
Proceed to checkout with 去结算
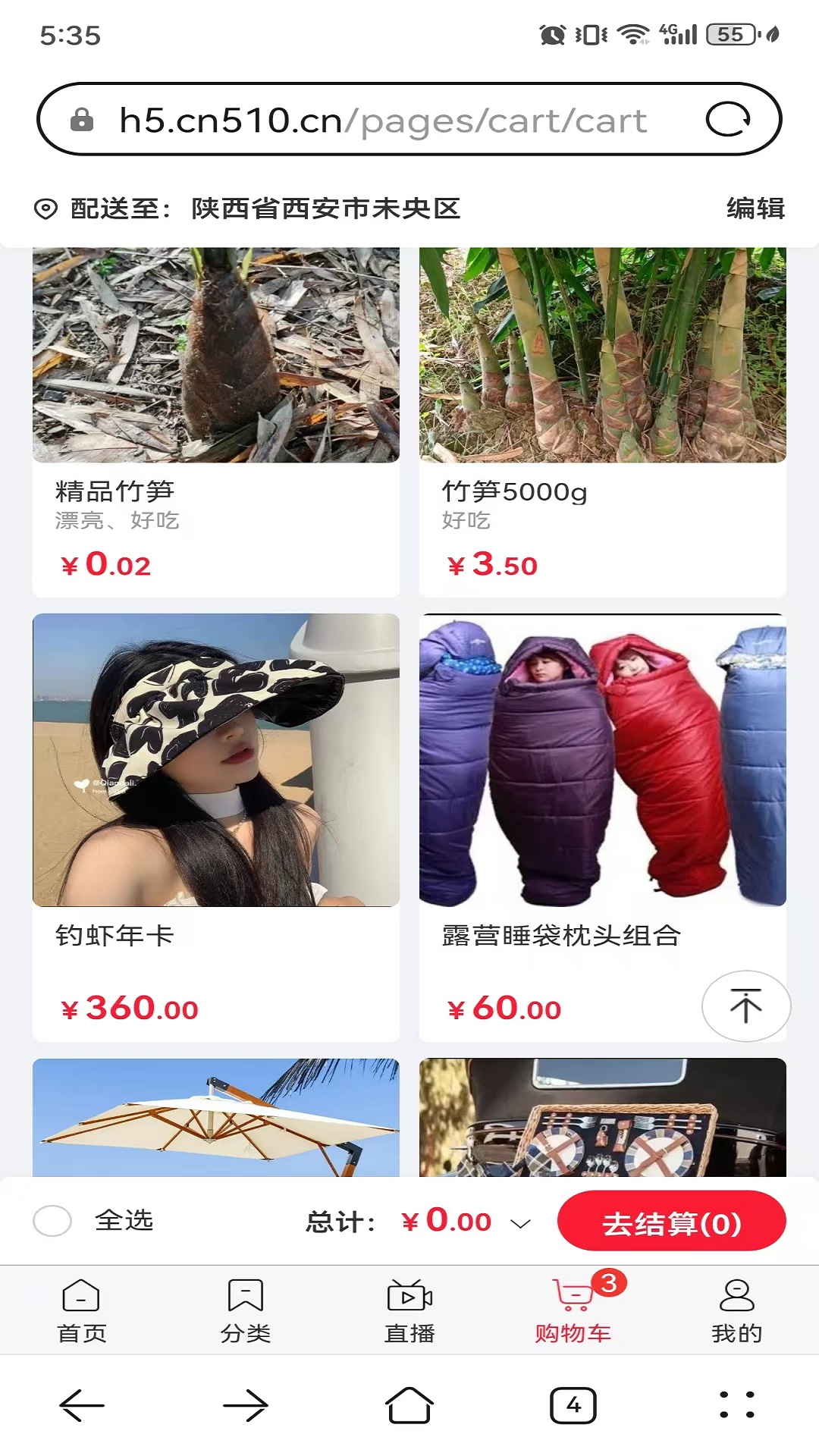[671, 1222]
